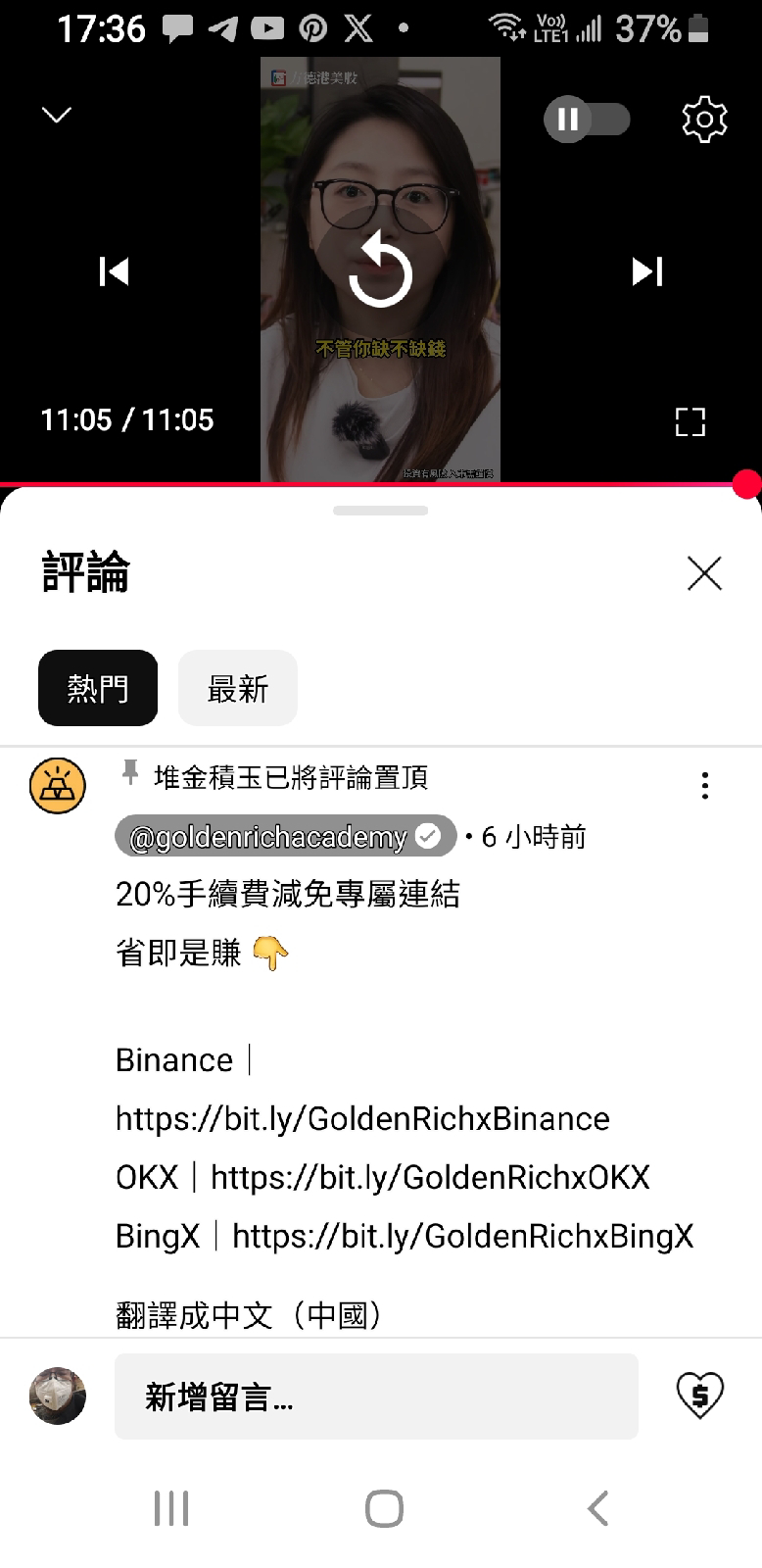Skip to the previous video
Screen dimensions: 762x1568
tap(114, 271)
